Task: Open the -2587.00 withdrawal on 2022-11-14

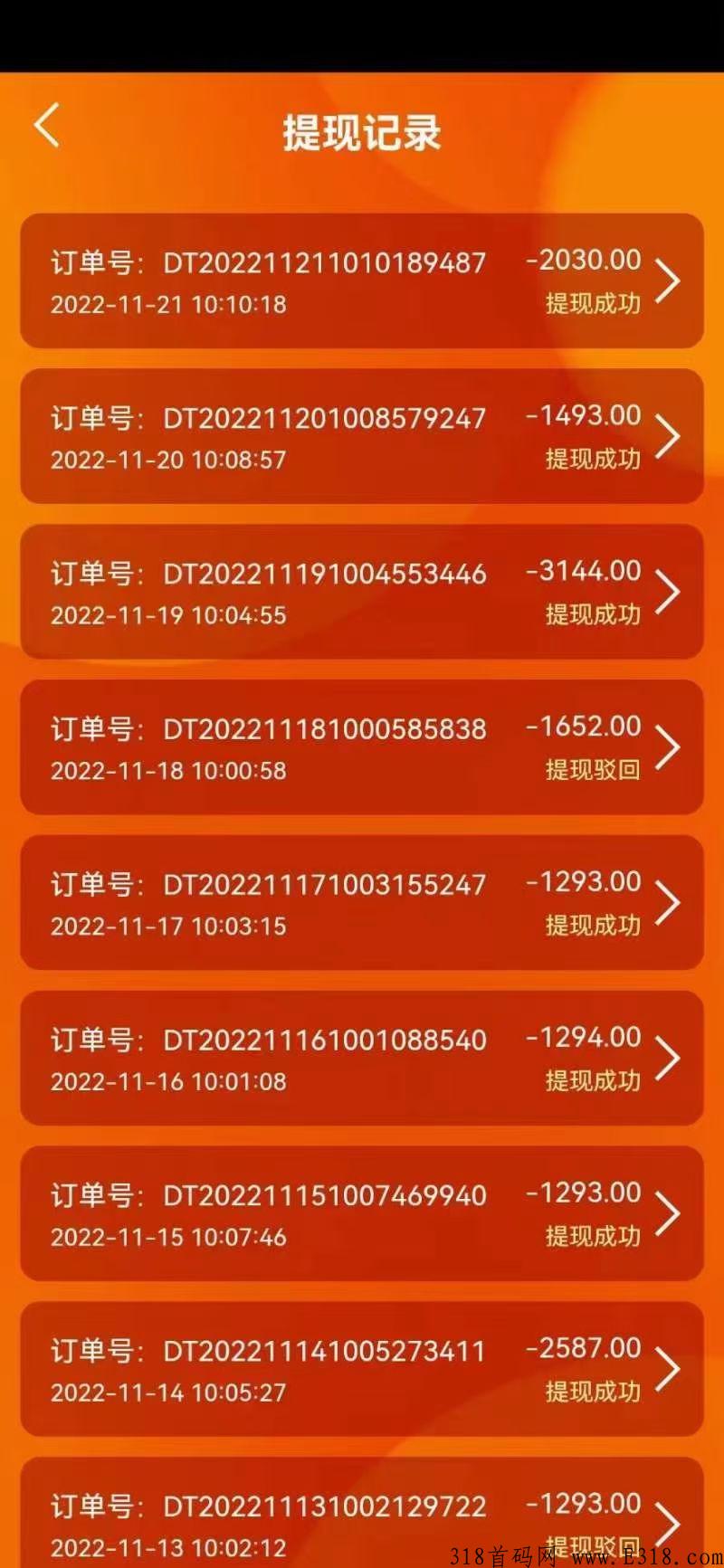Action: coord(362,1370)
